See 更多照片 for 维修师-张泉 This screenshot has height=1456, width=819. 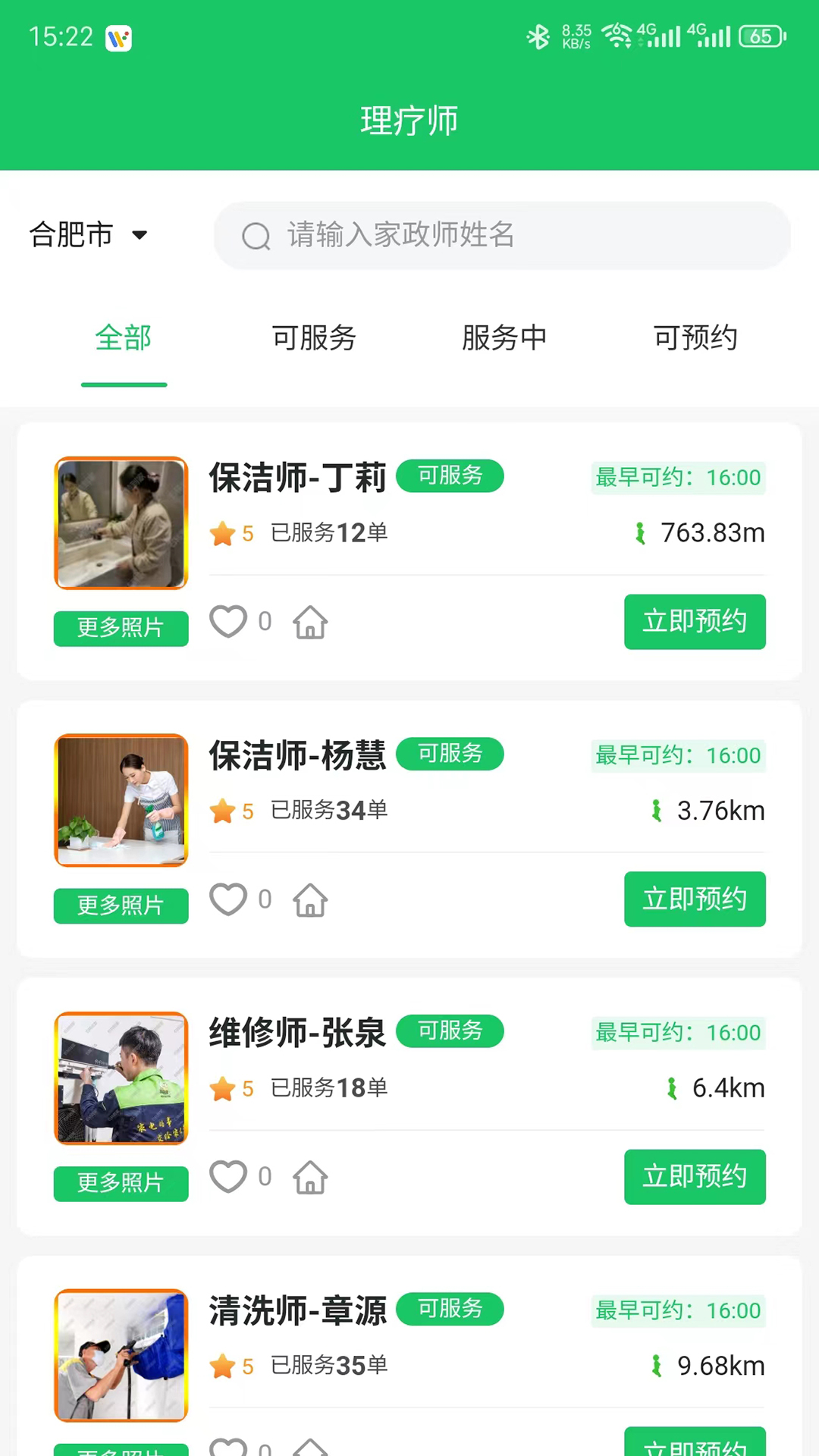121,1183
